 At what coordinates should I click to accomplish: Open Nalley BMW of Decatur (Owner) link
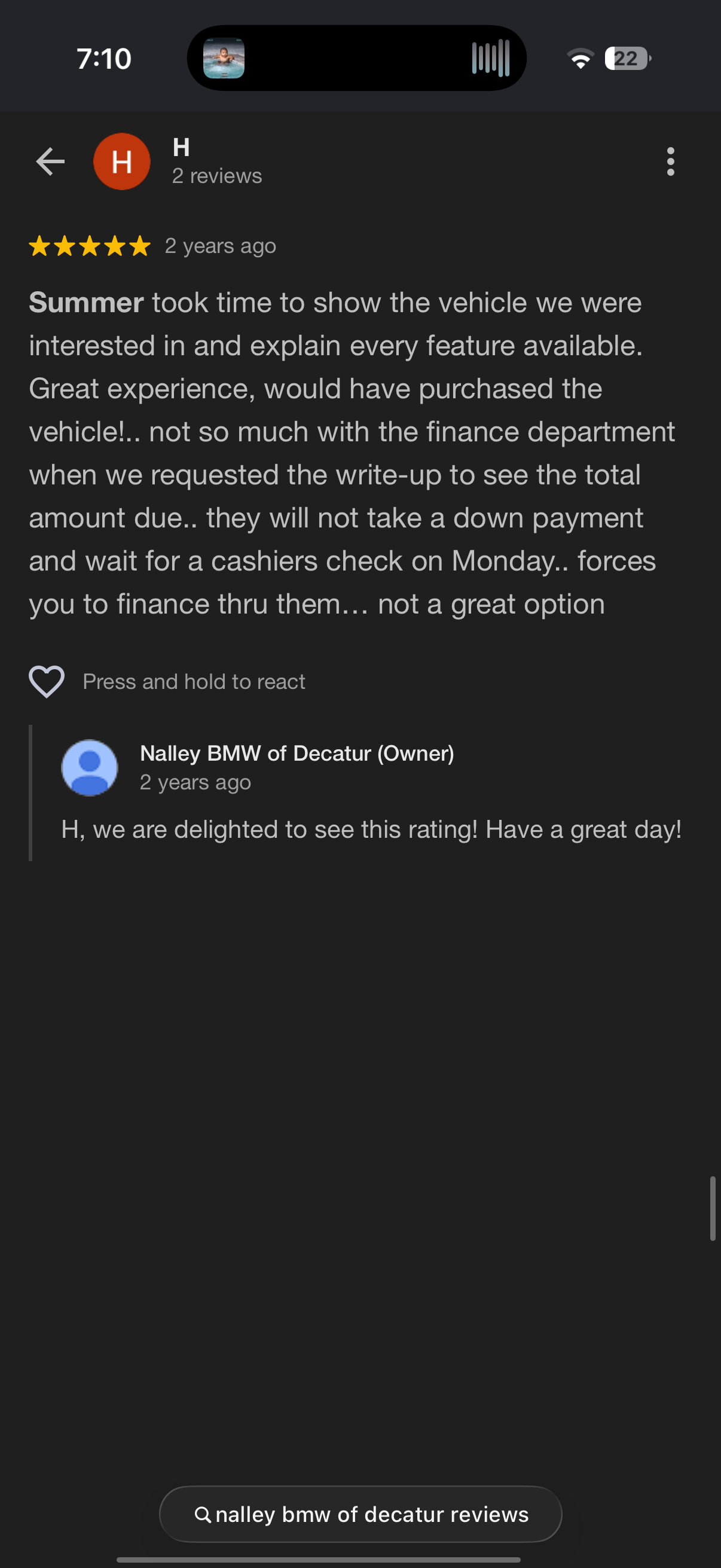[298, 754]
